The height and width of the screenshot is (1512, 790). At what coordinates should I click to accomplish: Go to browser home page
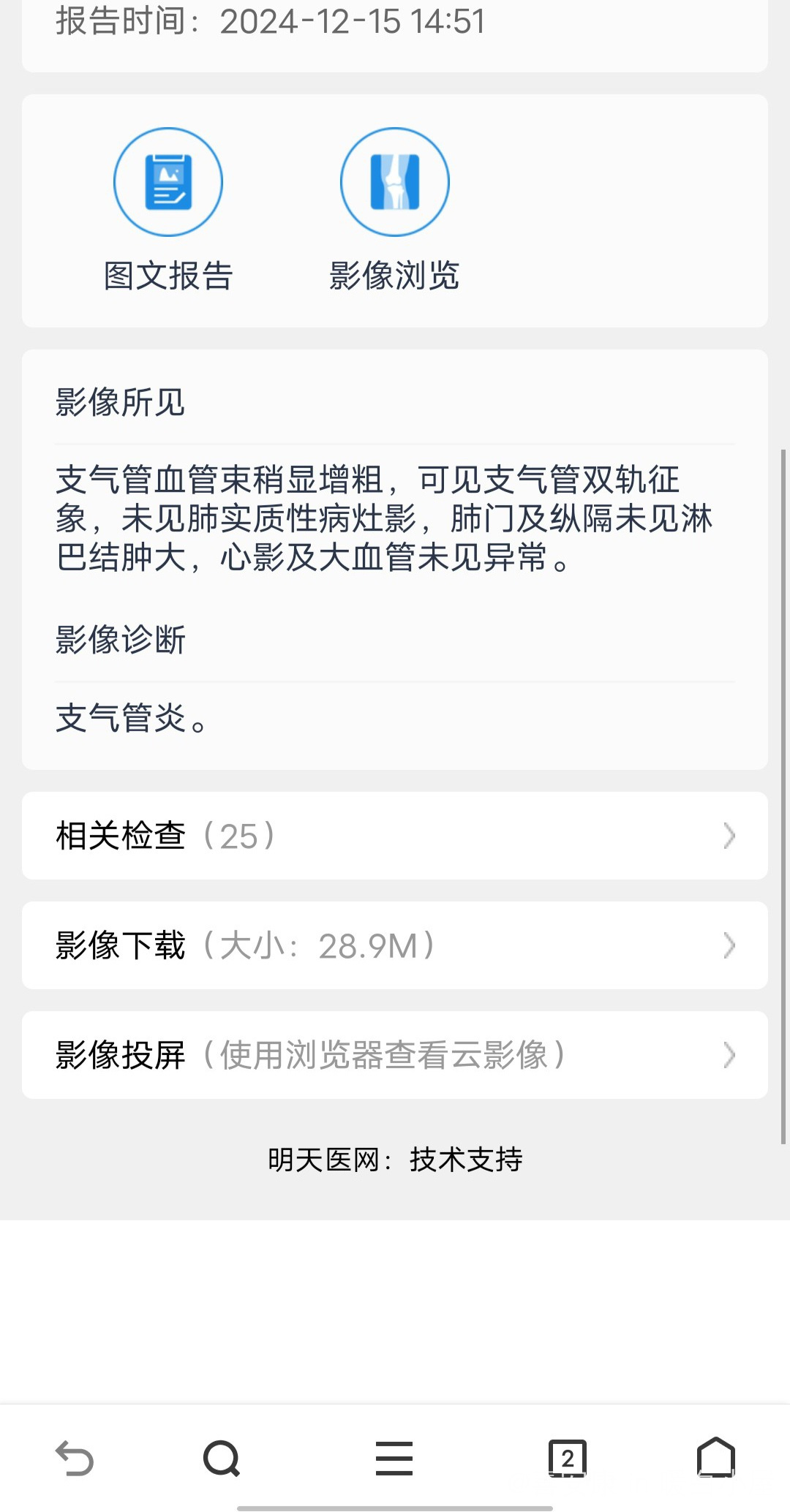point(715,1457)
